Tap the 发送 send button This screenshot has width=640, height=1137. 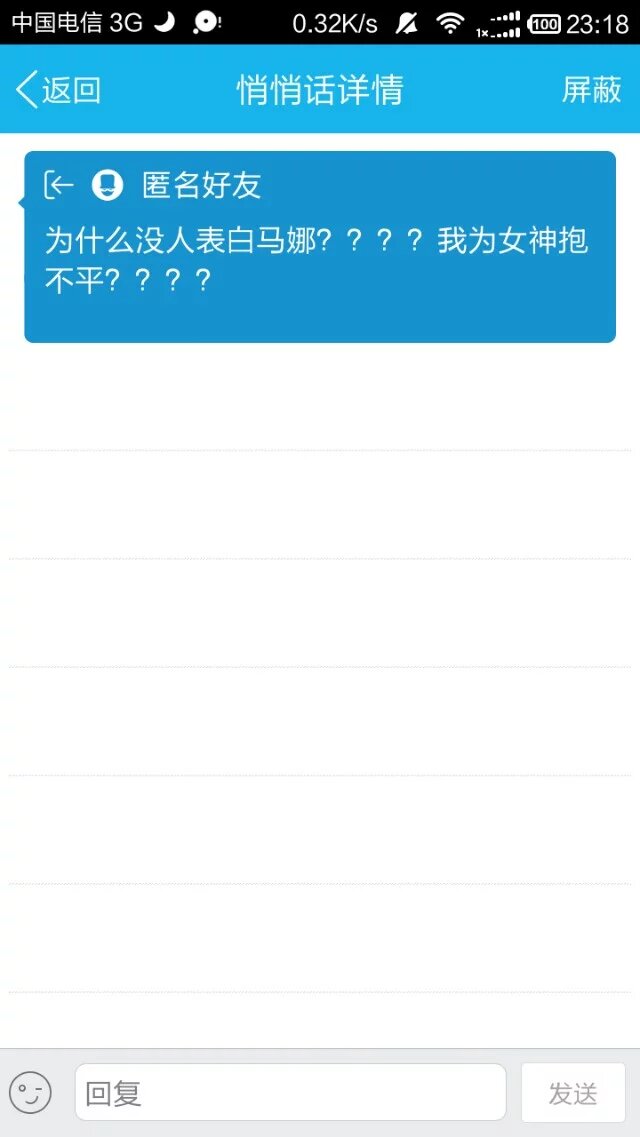point(573,1093)
